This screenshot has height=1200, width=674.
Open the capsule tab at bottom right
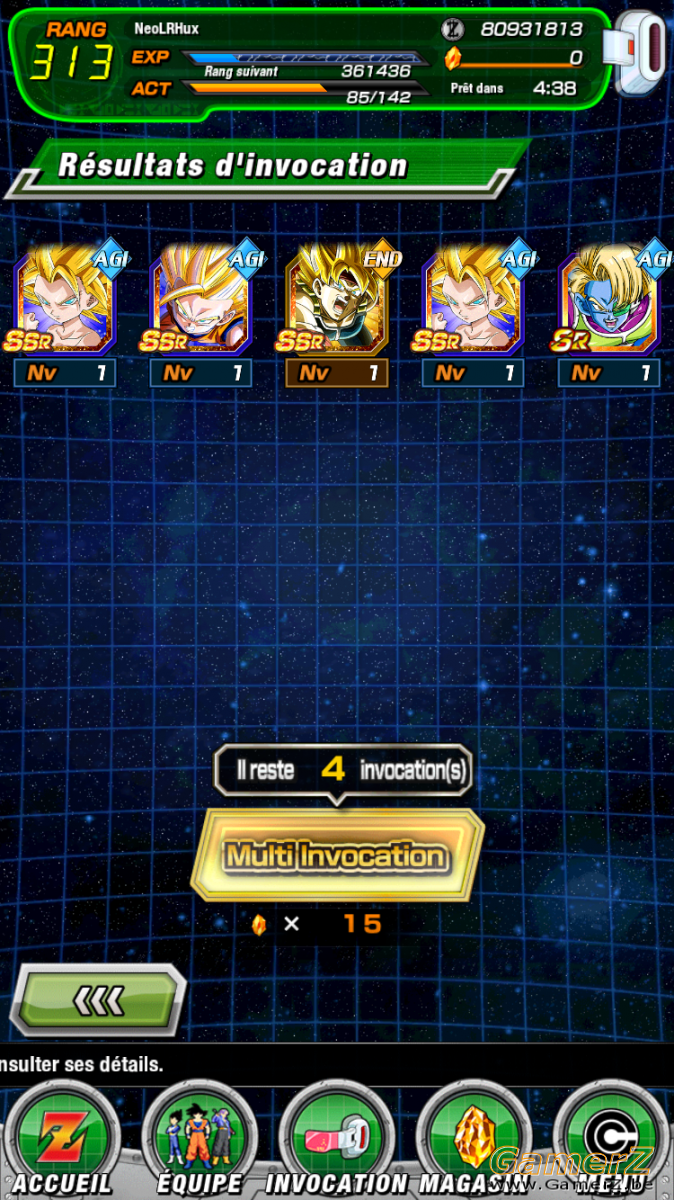pos(612,1140)
